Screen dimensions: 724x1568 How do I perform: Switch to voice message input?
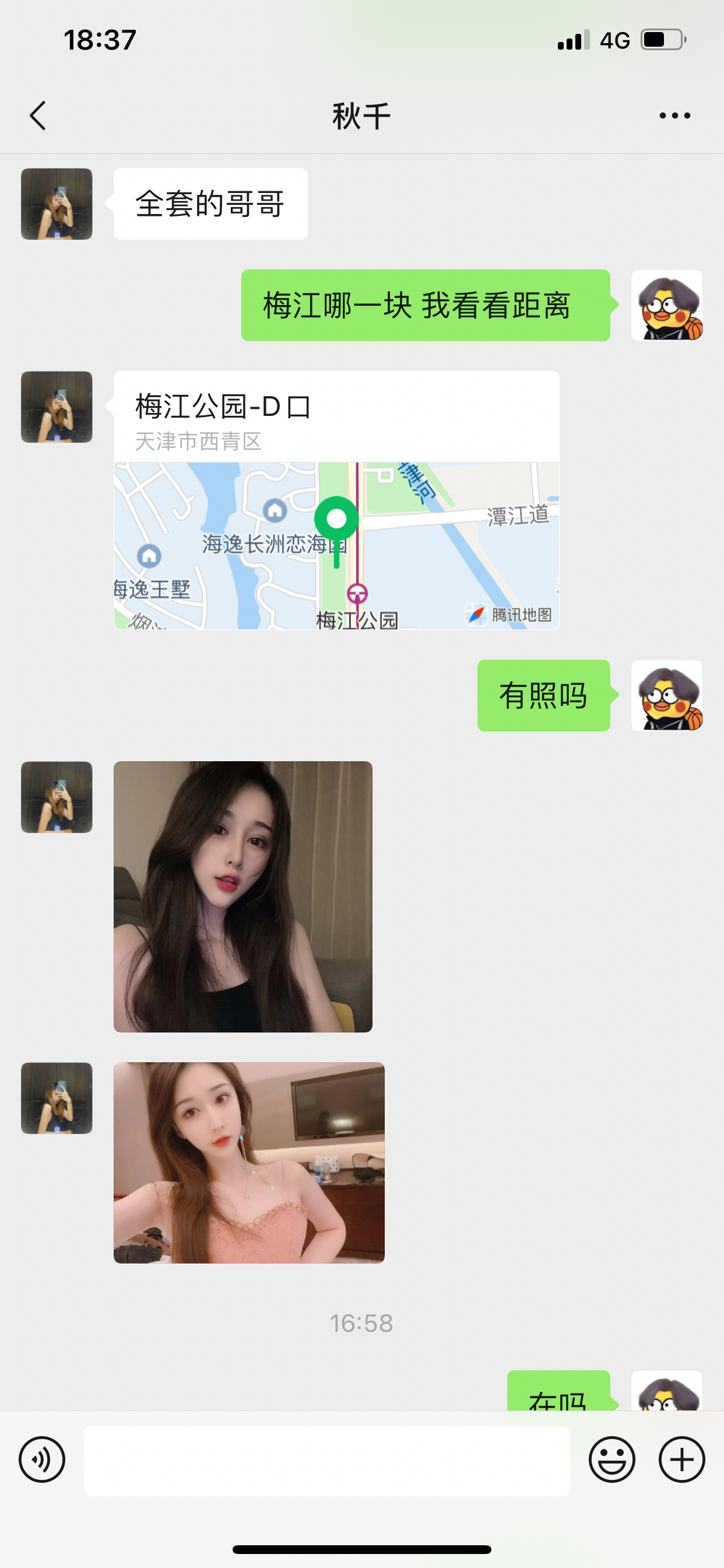point(42,1459)
